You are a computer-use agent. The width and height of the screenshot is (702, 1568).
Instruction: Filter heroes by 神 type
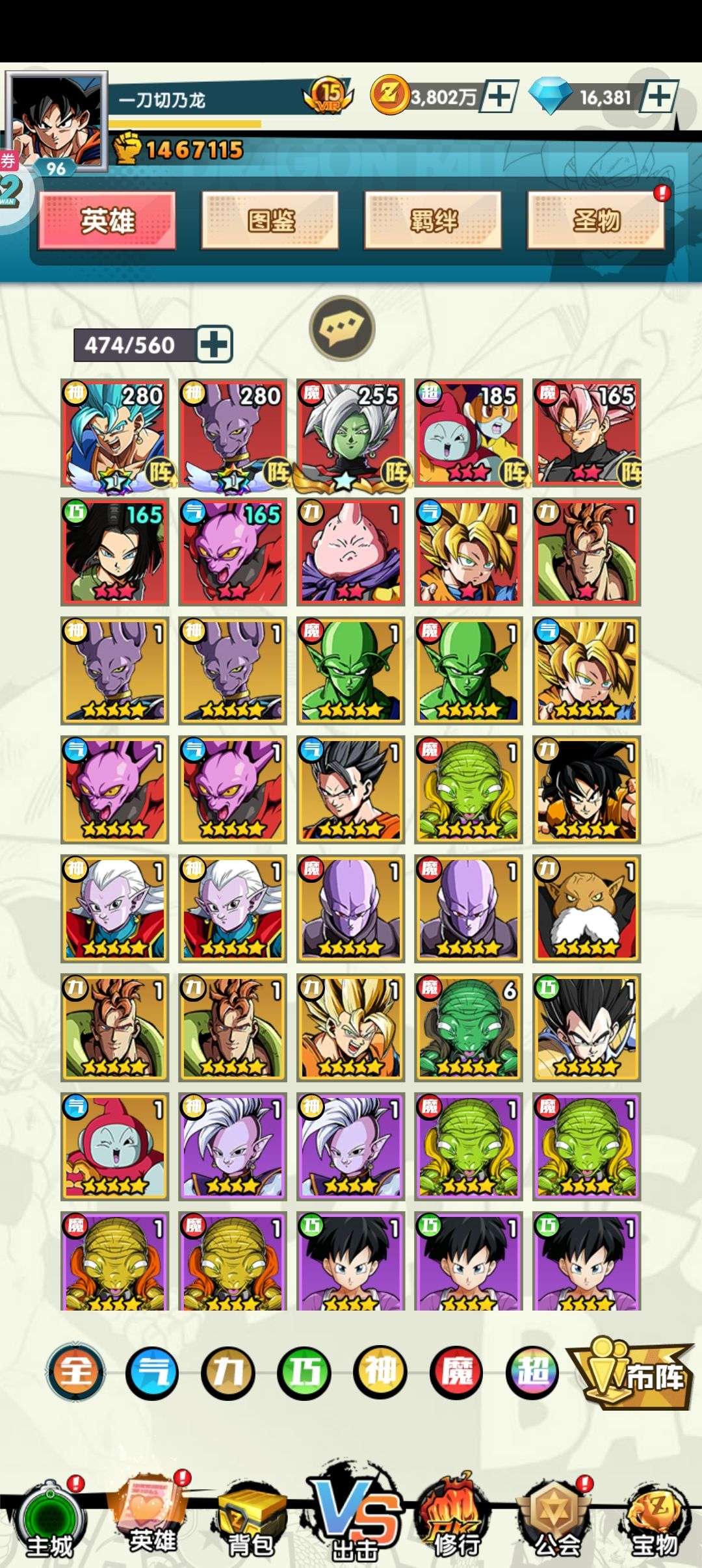(380, 1372)
